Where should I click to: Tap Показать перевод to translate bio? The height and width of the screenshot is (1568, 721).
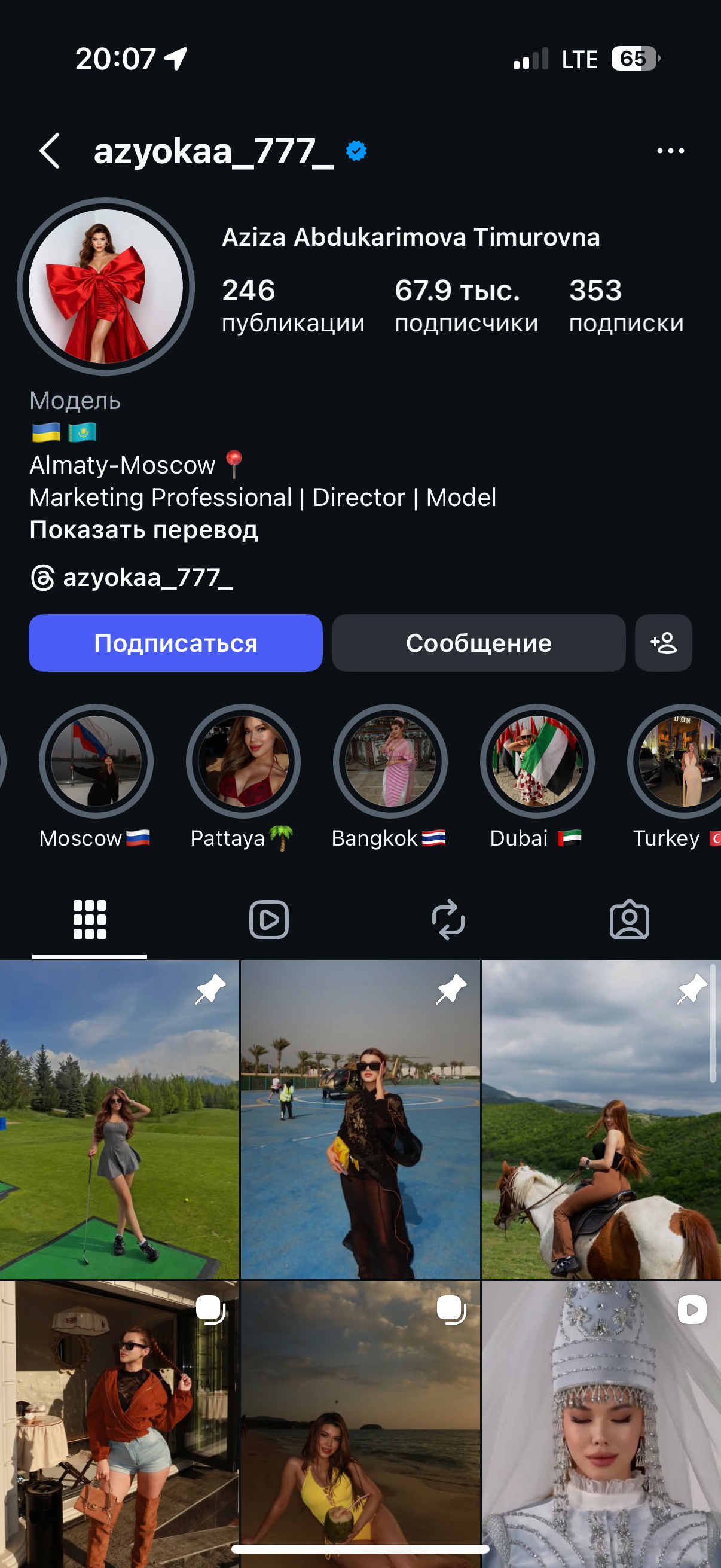[x=143, y=530]
